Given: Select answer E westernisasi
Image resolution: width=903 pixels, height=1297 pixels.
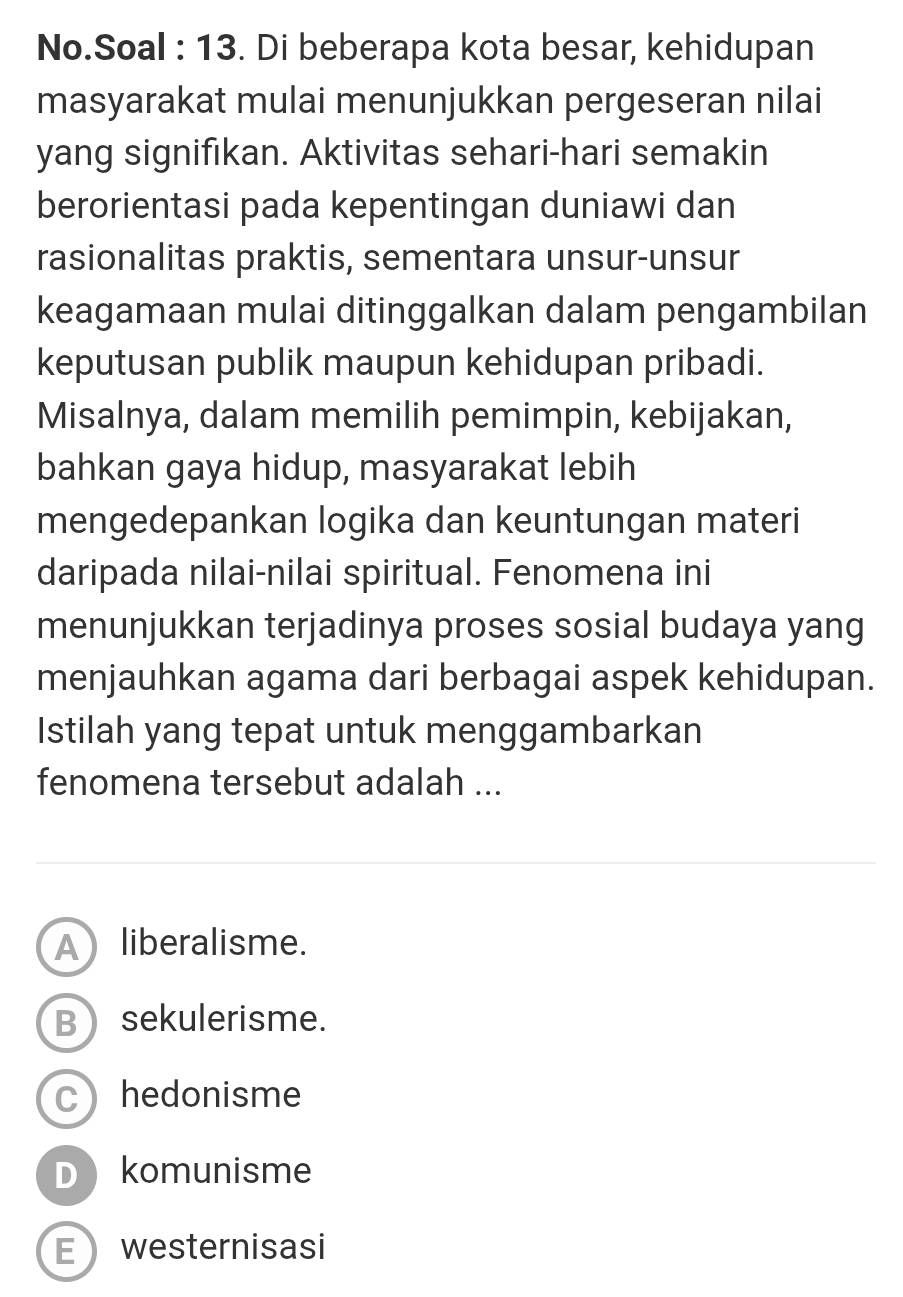Looking at the screenshot, I should pyautogui.click(x=68, y=1250).
